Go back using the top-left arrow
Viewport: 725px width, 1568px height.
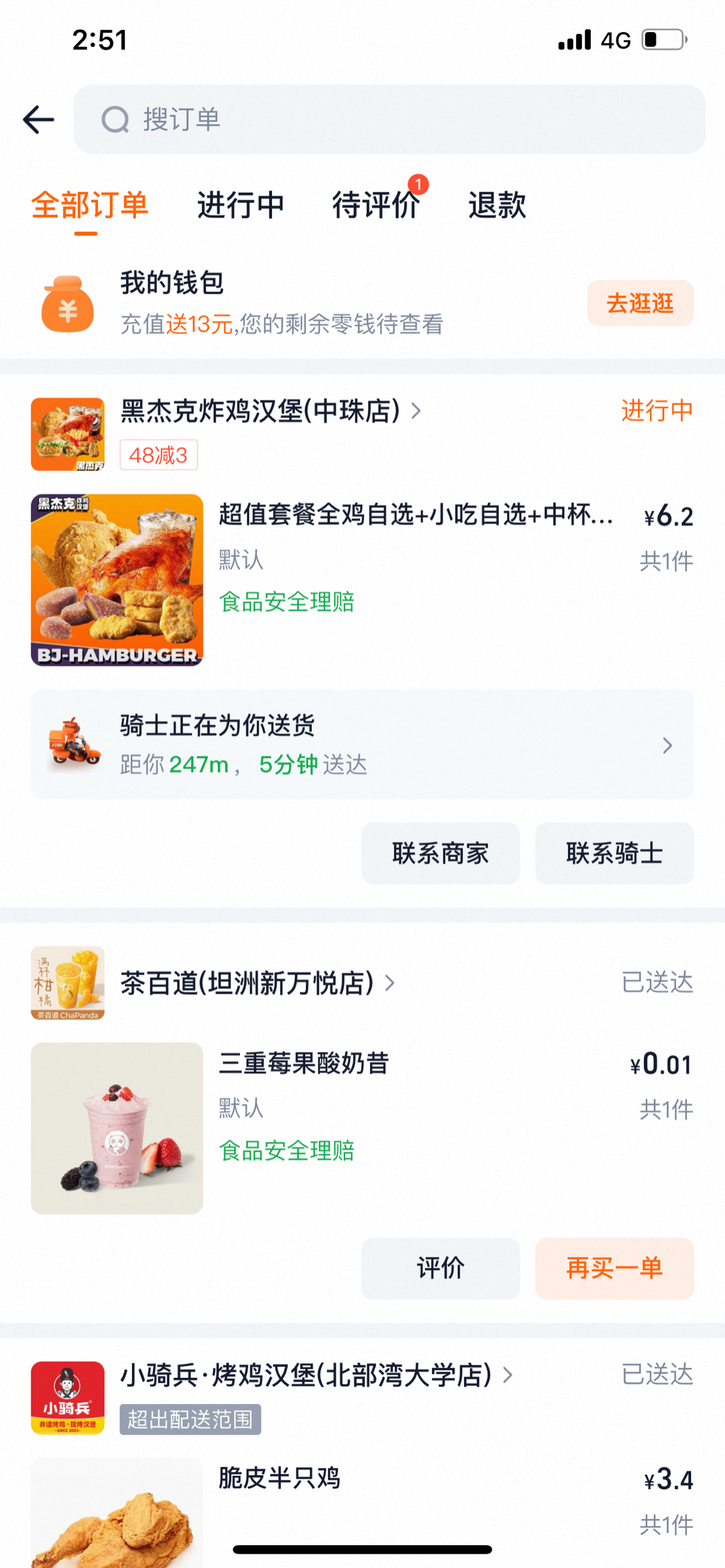[39, 120]
